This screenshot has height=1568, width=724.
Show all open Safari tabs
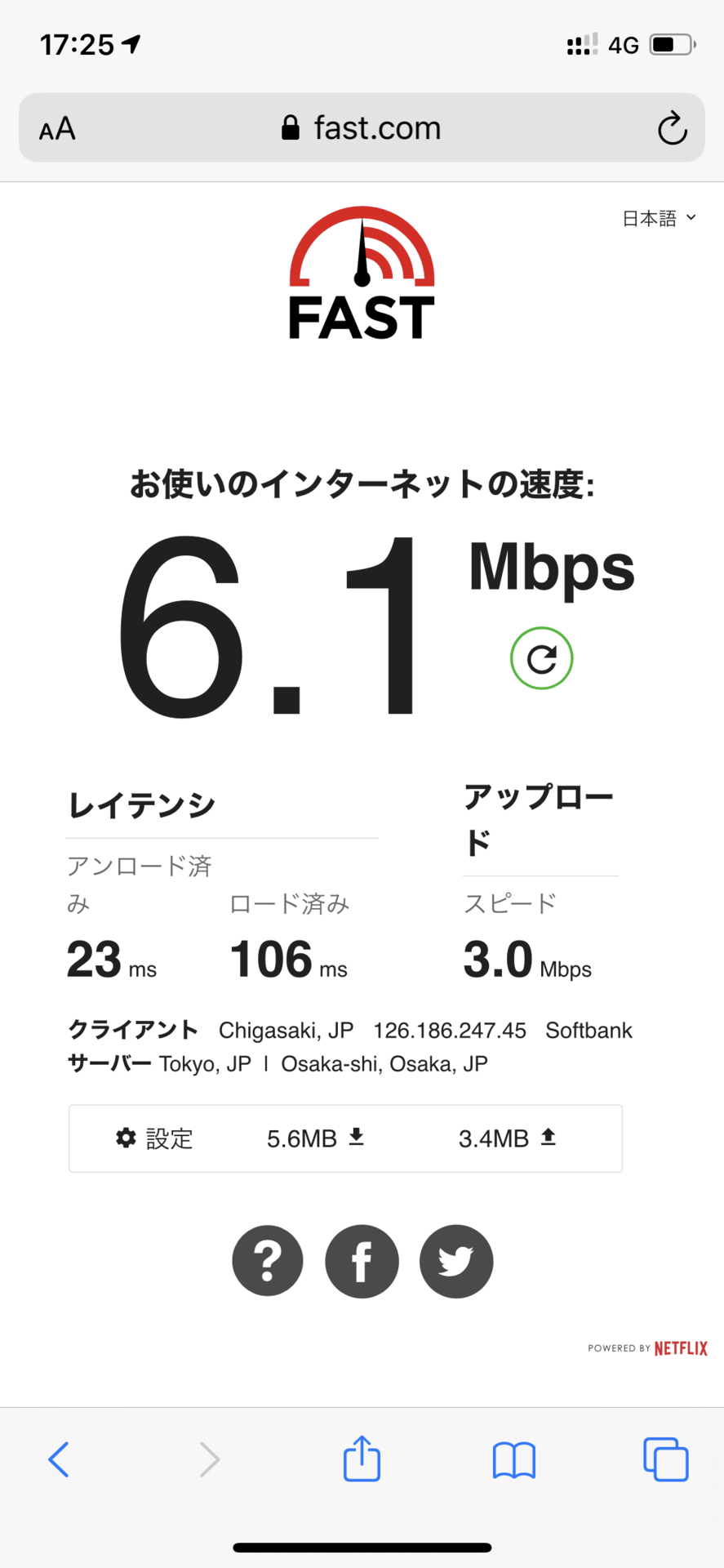[x=665, y=1459]
